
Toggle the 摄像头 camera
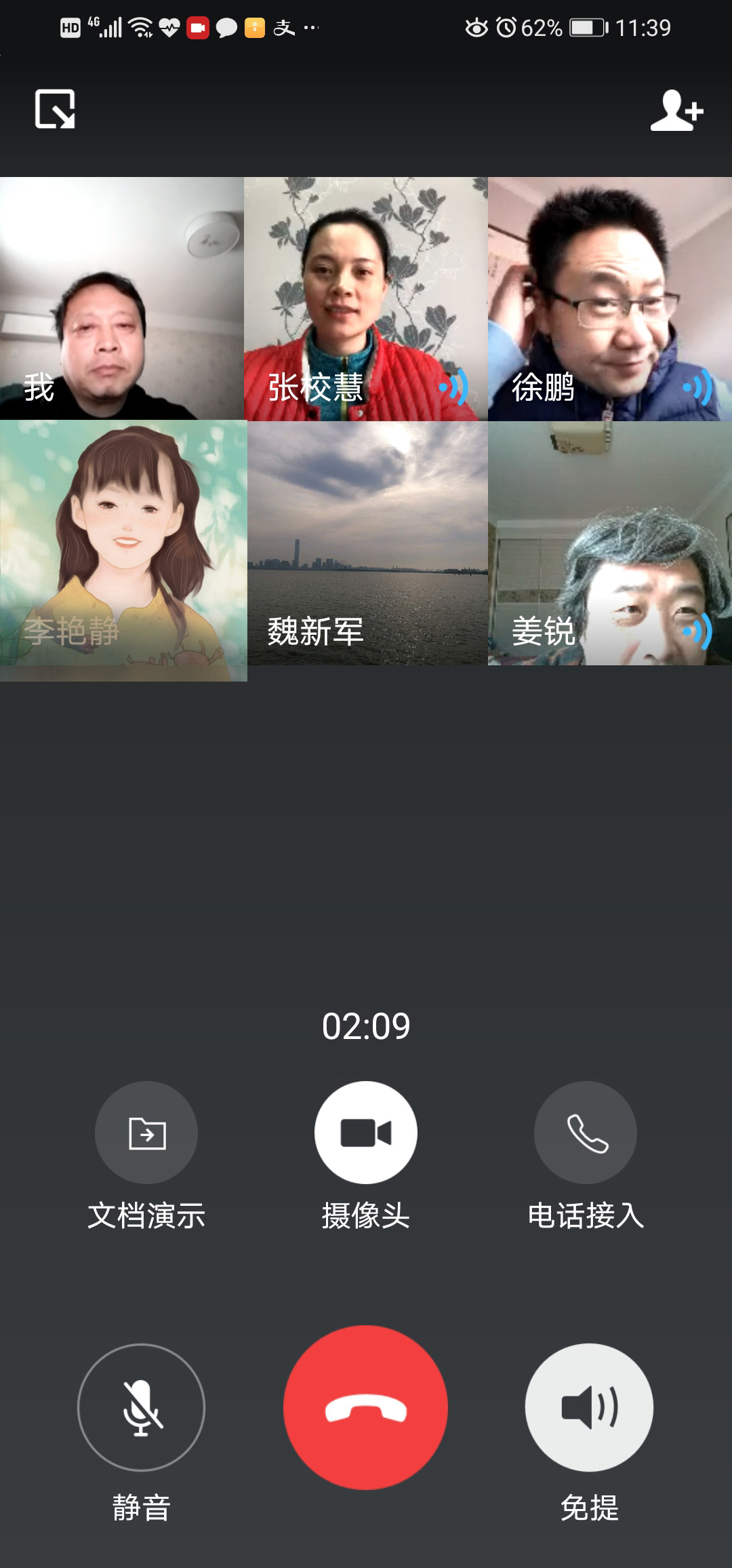(366, 1133)
